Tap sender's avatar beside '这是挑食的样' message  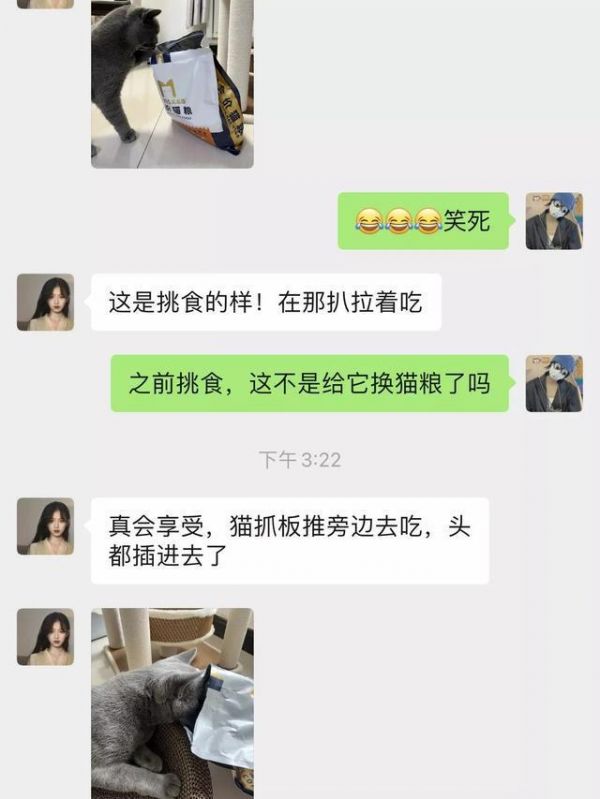[x=45, y=302]
